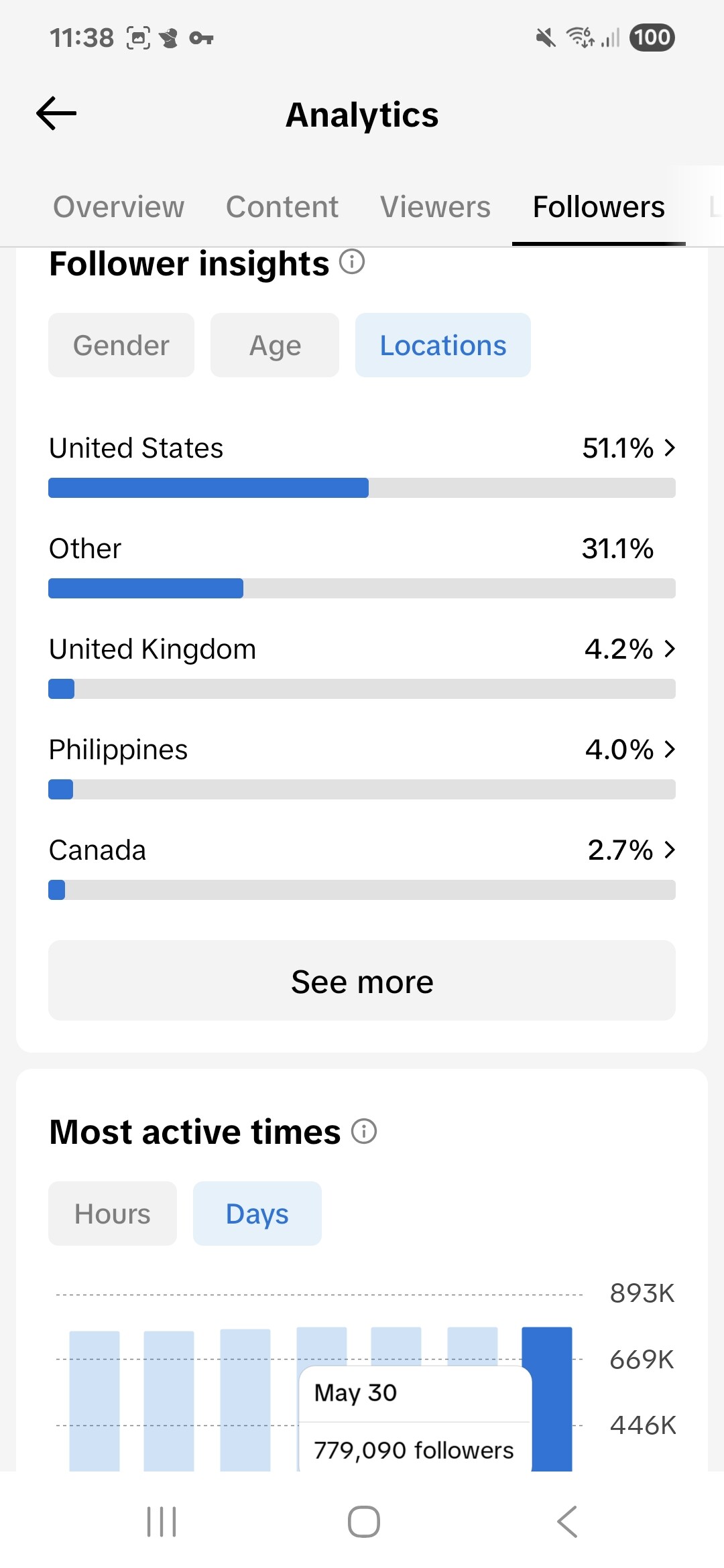Viewport: 724px width, 1568px height.
Task: Switch active times to Hours
Action: pyautogui.click(x=113, y=1214)
